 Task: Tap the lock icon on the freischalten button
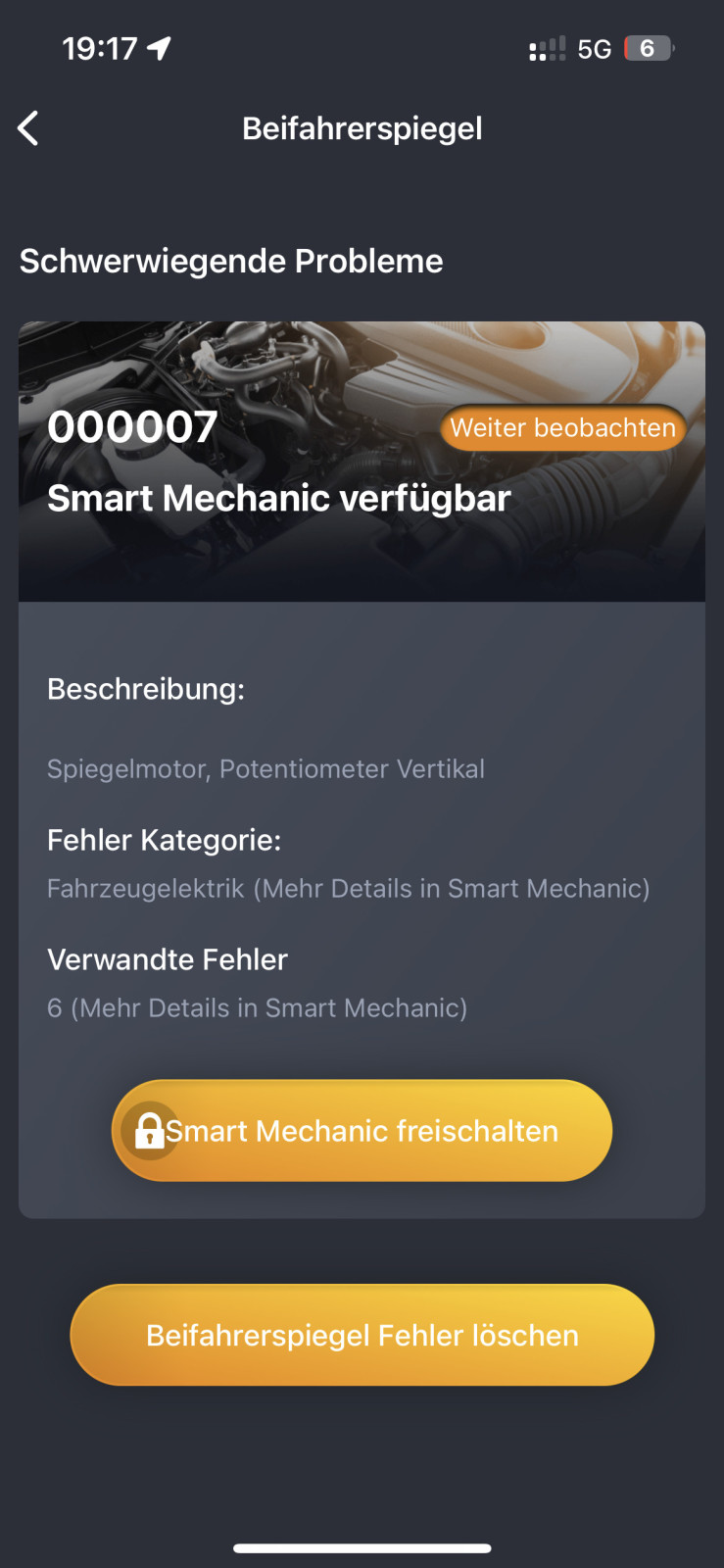tap(149, 1130)
